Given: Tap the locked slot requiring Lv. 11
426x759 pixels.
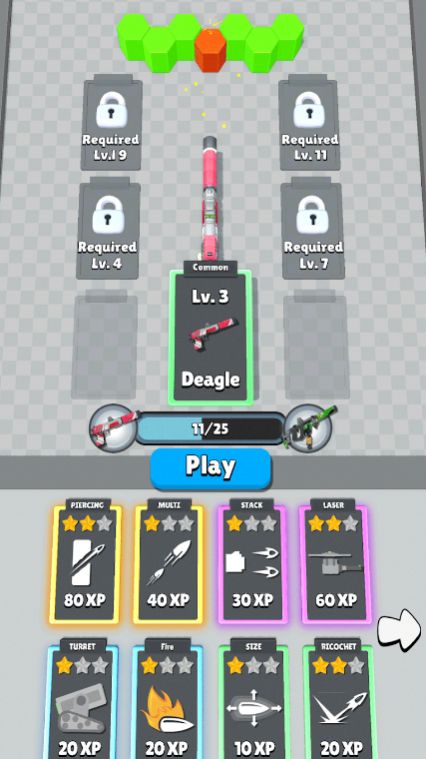Looking at the screenshot, I should 310,123.
